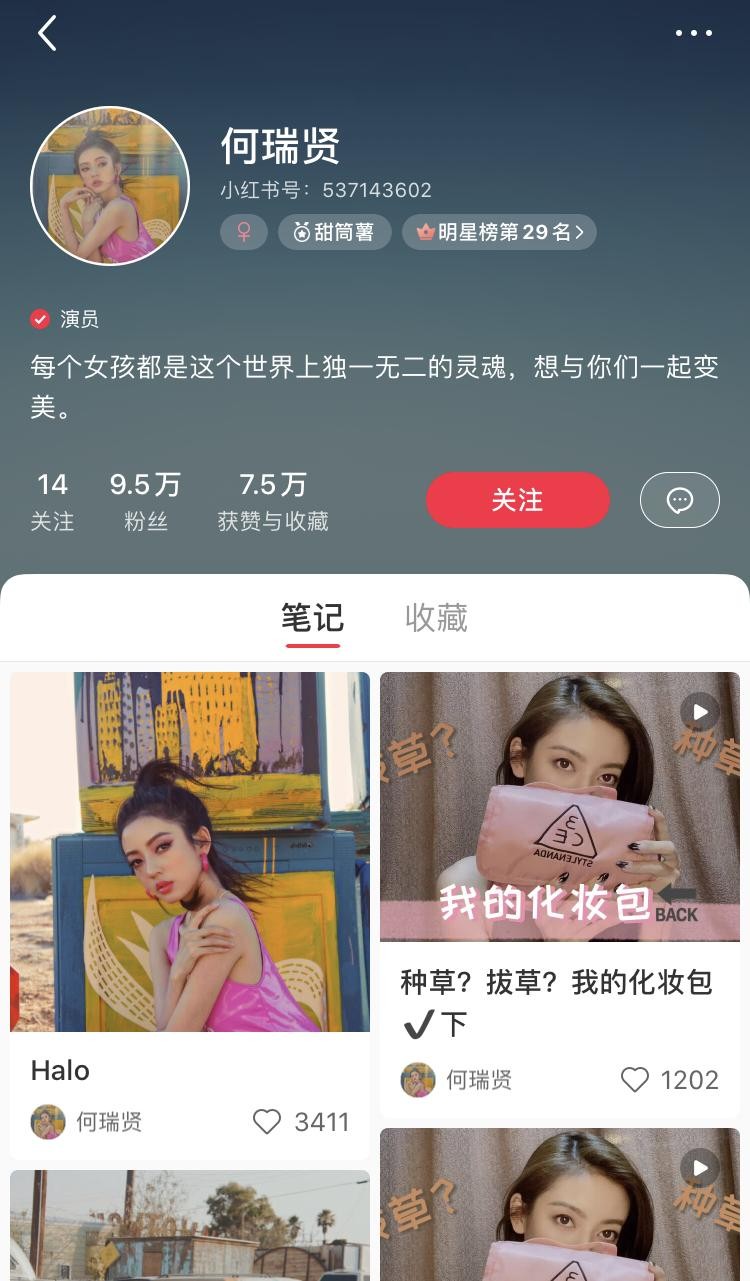Viewport: 750px width, 1281px height.
Task: Like the Halo note
Action: (267, 1122)
